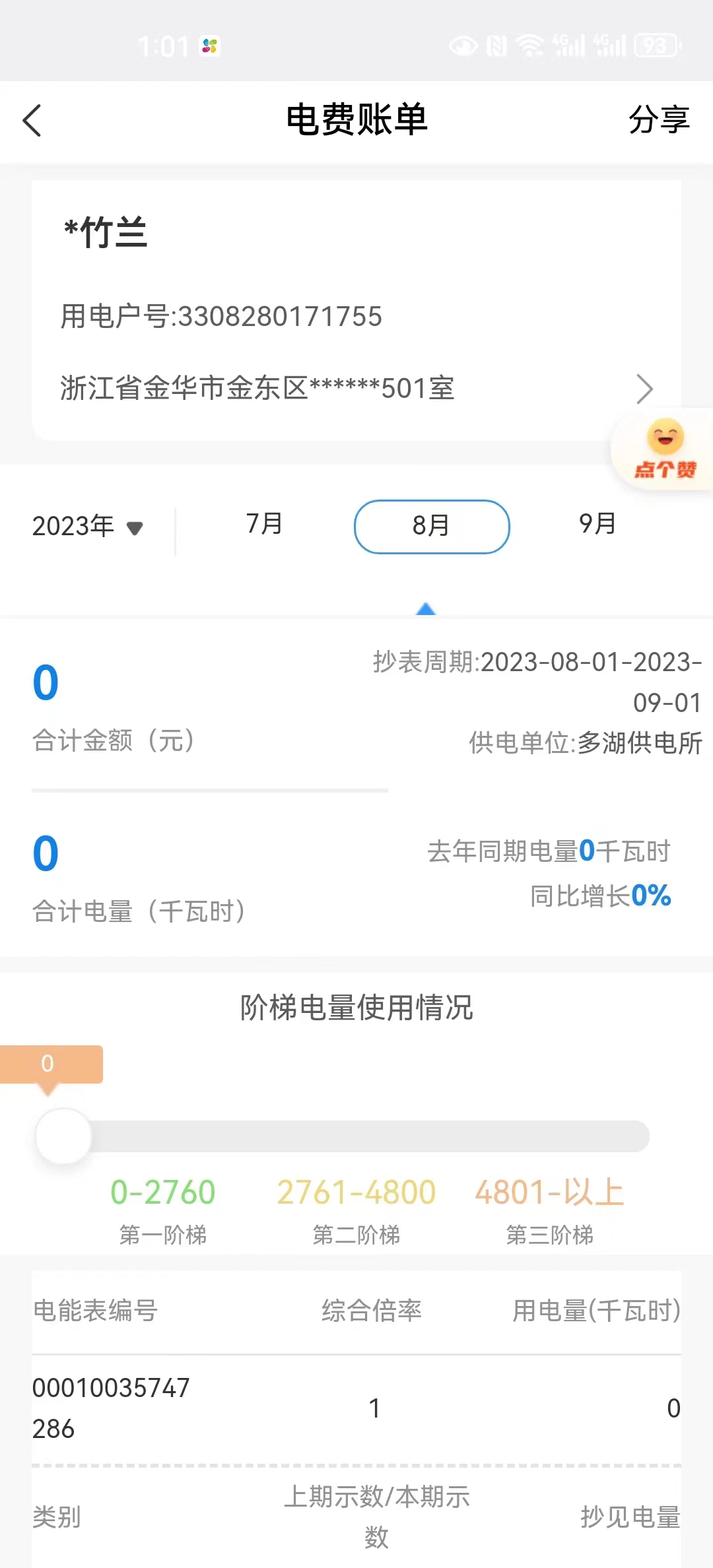
Task: Switch to the 9月 bill
Action: point(597,524)
